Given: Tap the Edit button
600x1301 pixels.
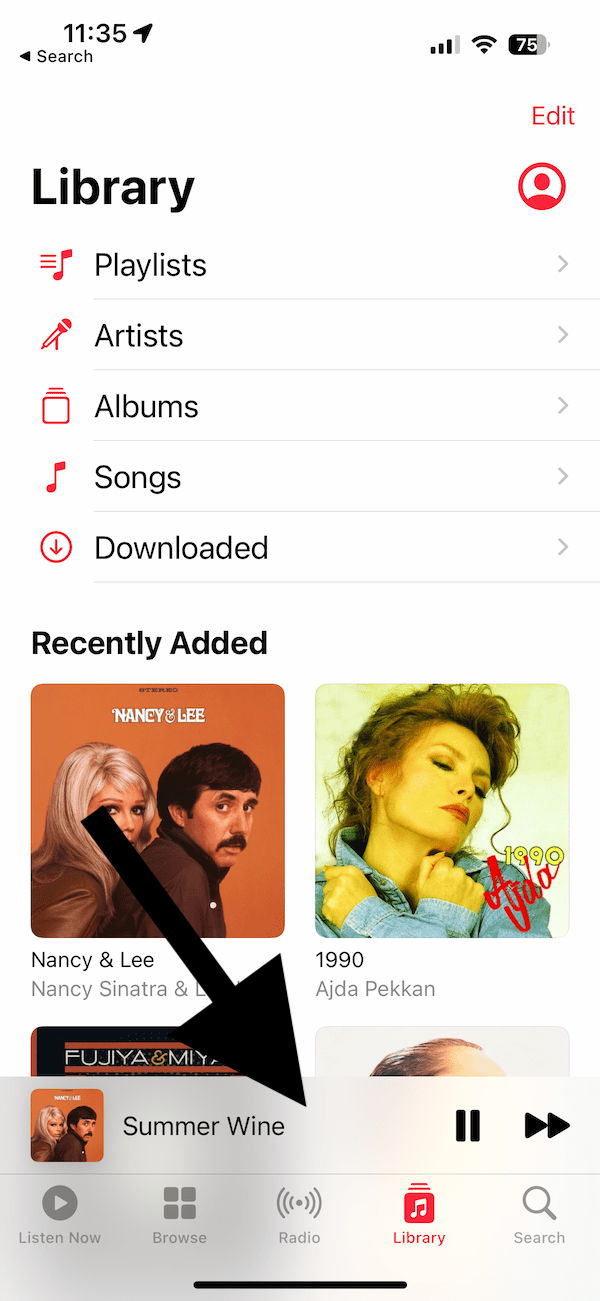Looking at the screenshot, I should tap(553, 116).
